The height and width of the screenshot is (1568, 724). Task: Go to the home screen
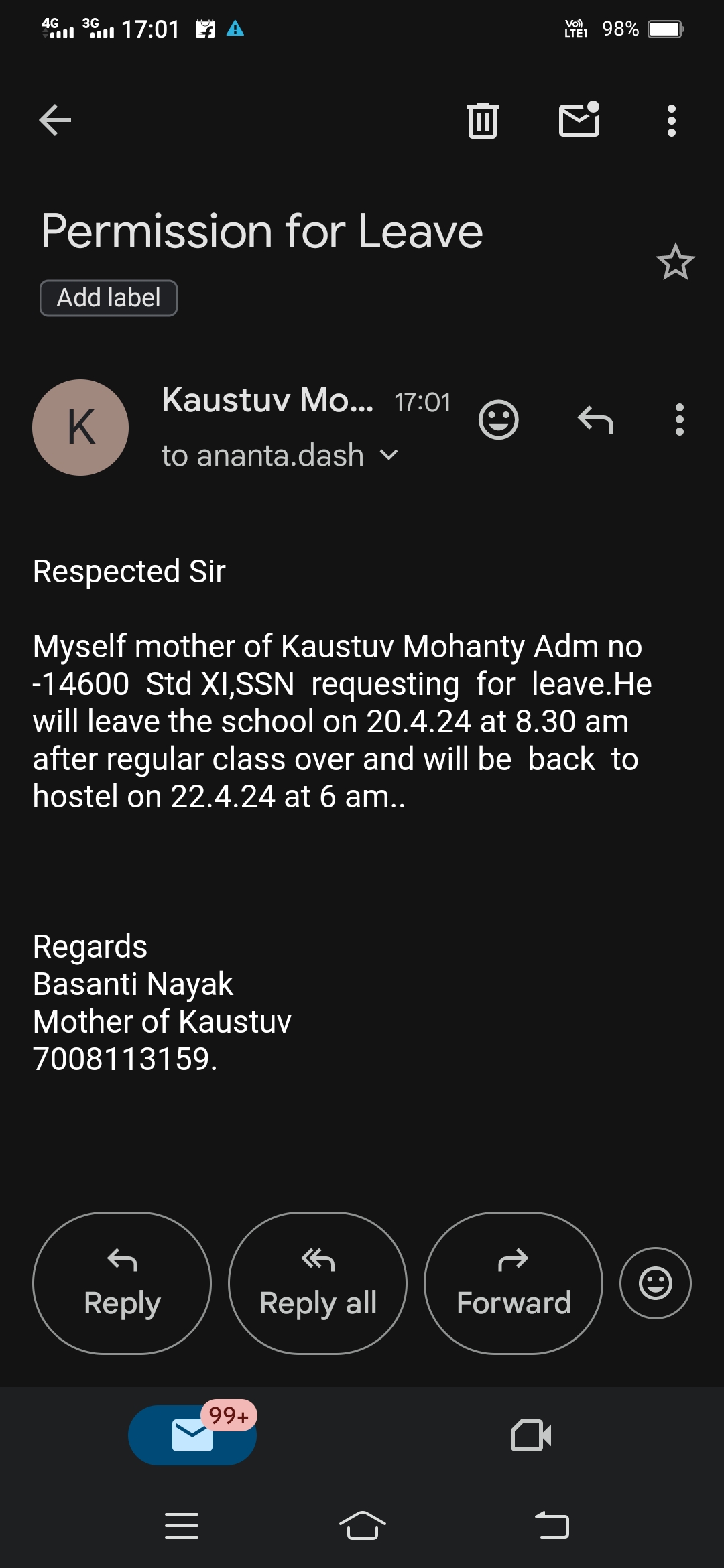pyautogui.click(x=362, y=1526)
